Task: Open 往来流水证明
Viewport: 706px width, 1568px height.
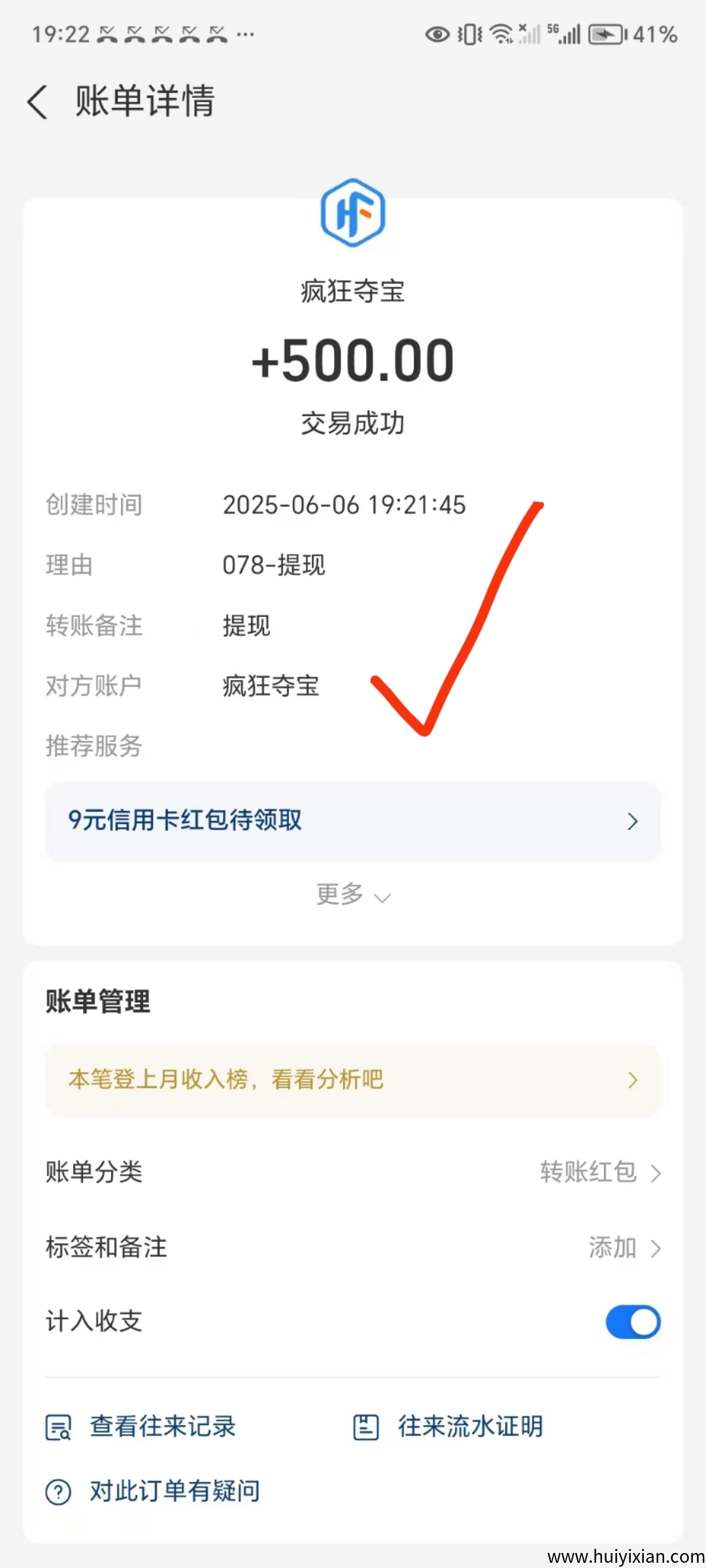Action: click(448, 1427)
